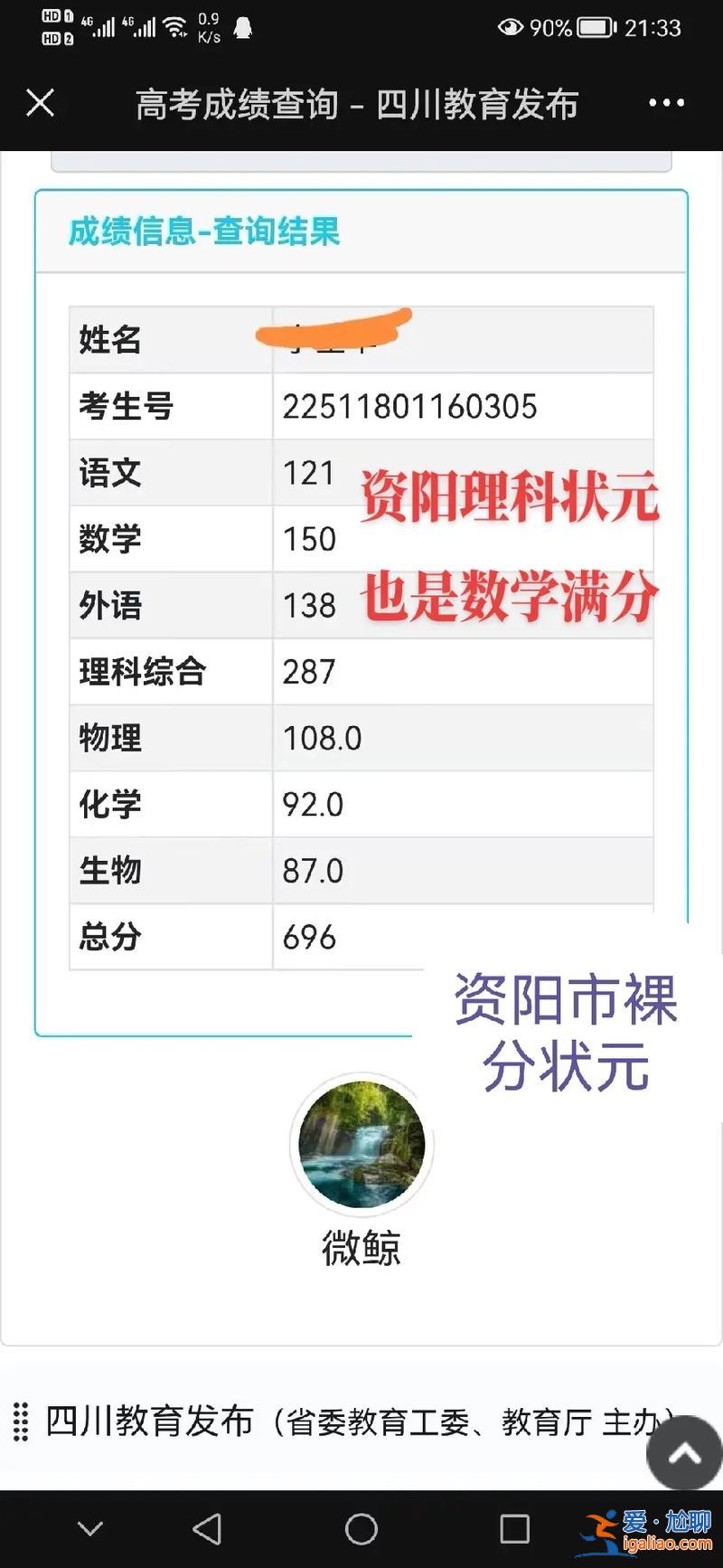Image resolution: width=723 pixels, height=1568 pixels.
Task: Go back using system back triangle
Action: coord(207,1529)
